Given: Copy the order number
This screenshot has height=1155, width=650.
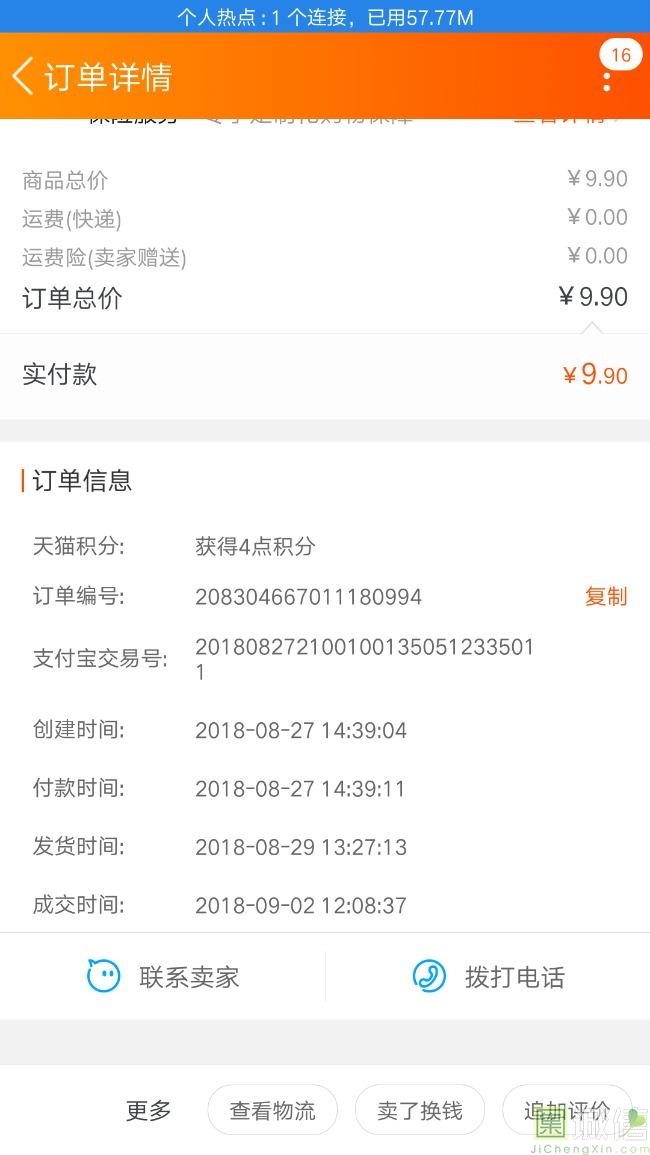Looking at the screenshot, I should coord(605,597).
